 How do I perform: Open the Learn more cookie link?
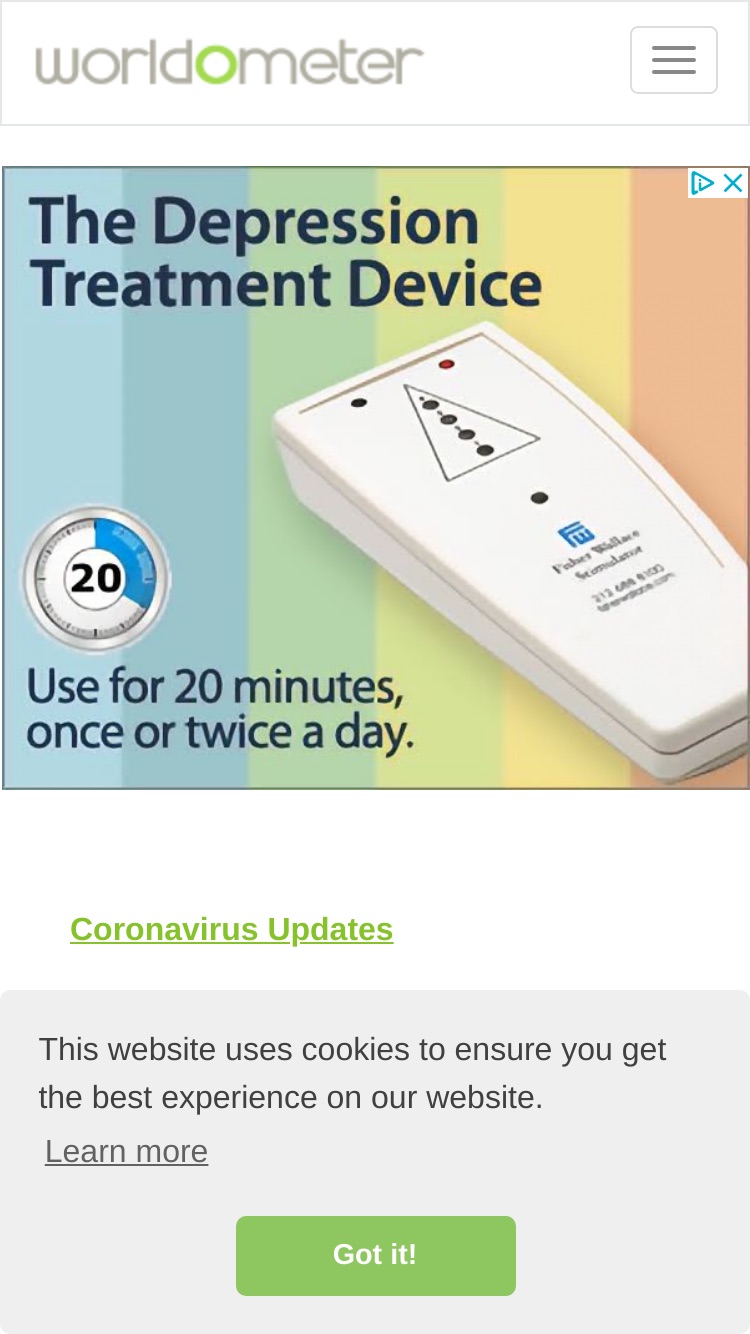click(x=126, y=1152)
